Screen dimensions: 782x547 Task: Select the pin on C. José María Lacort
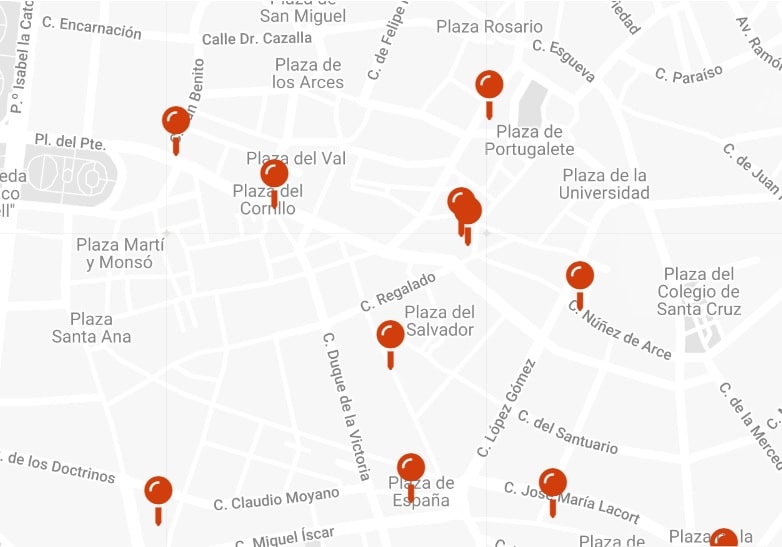pyautogui.click(x=552, y=484)
